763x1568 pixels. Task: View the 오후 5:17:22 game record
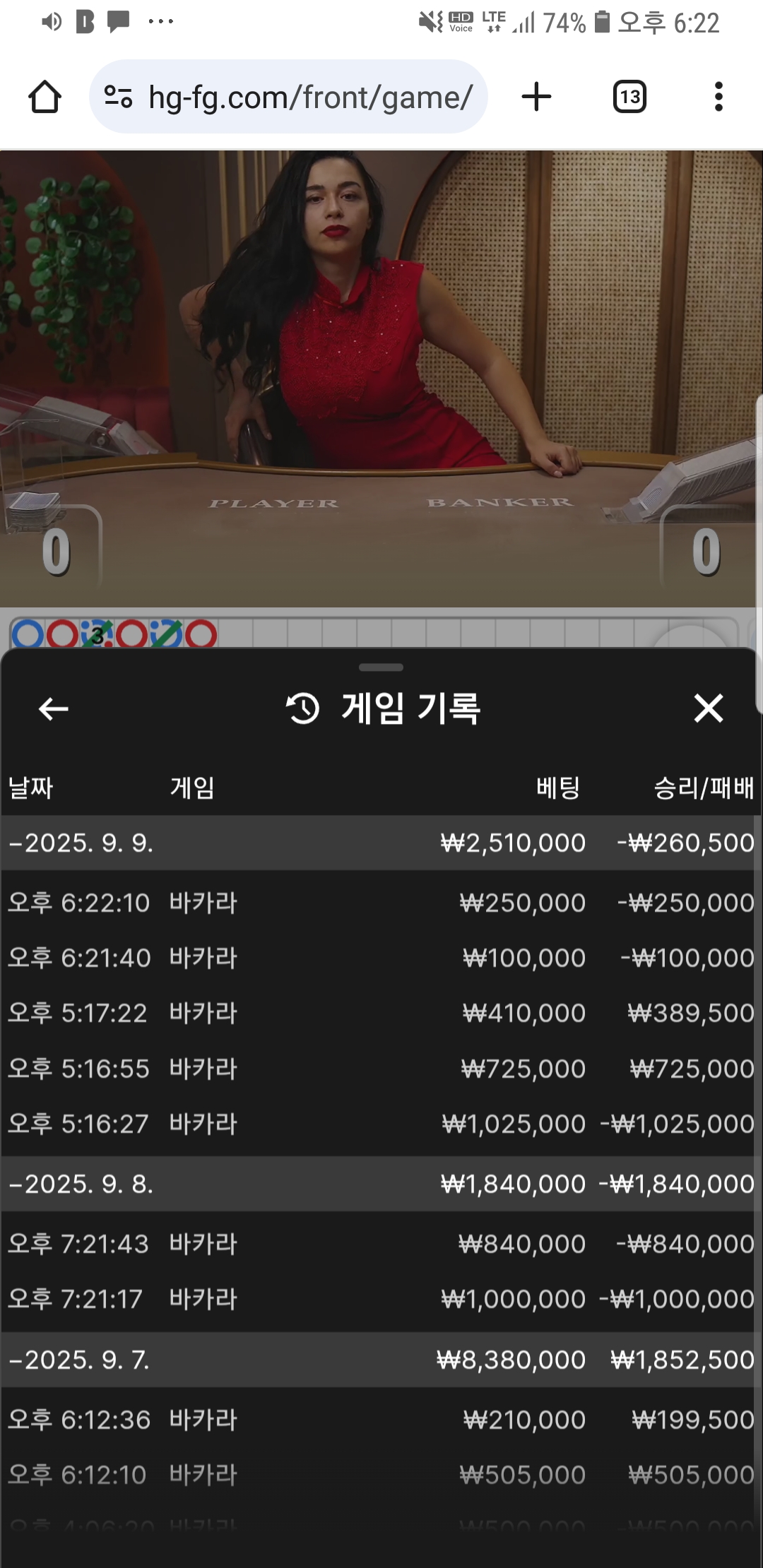(381, 1013)
